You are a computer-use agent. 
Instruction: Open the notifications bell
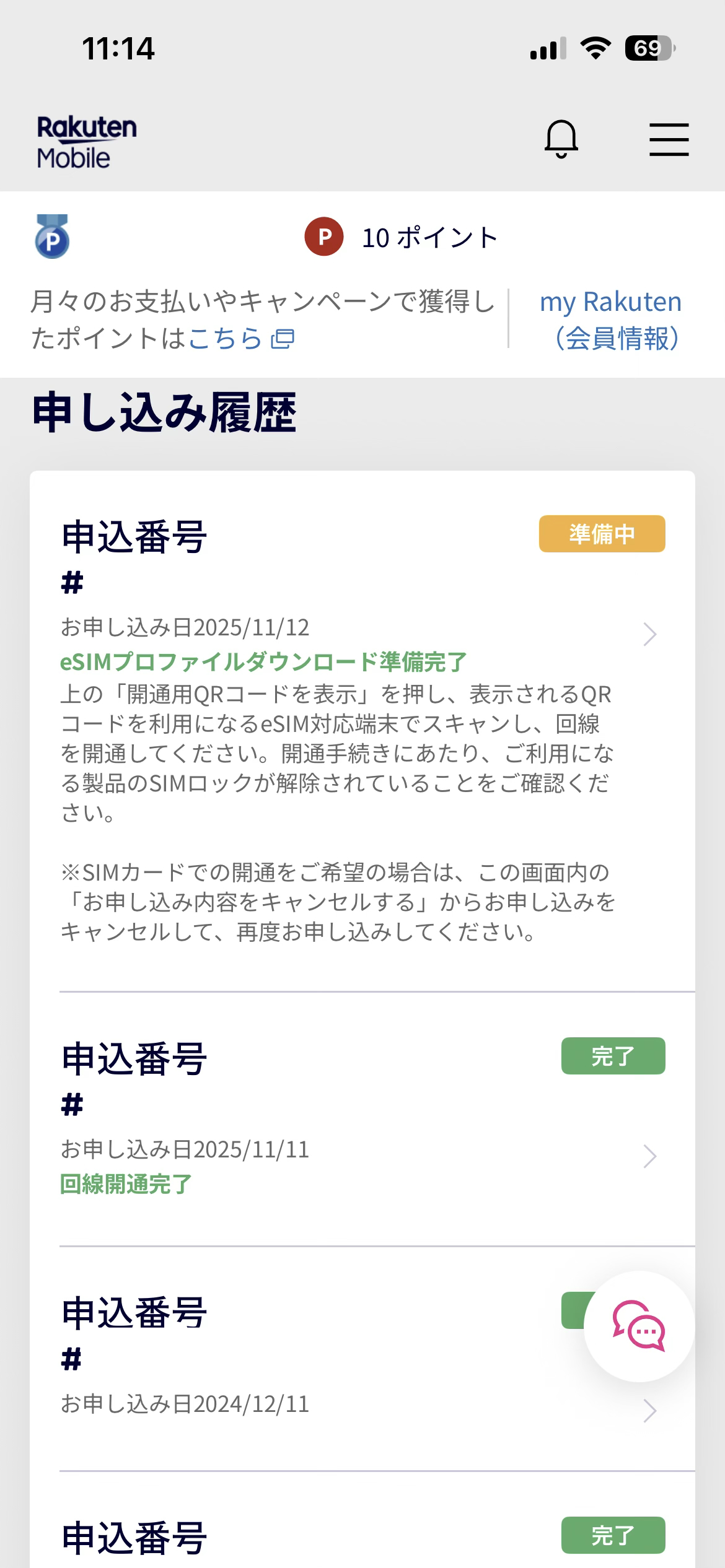561,139
